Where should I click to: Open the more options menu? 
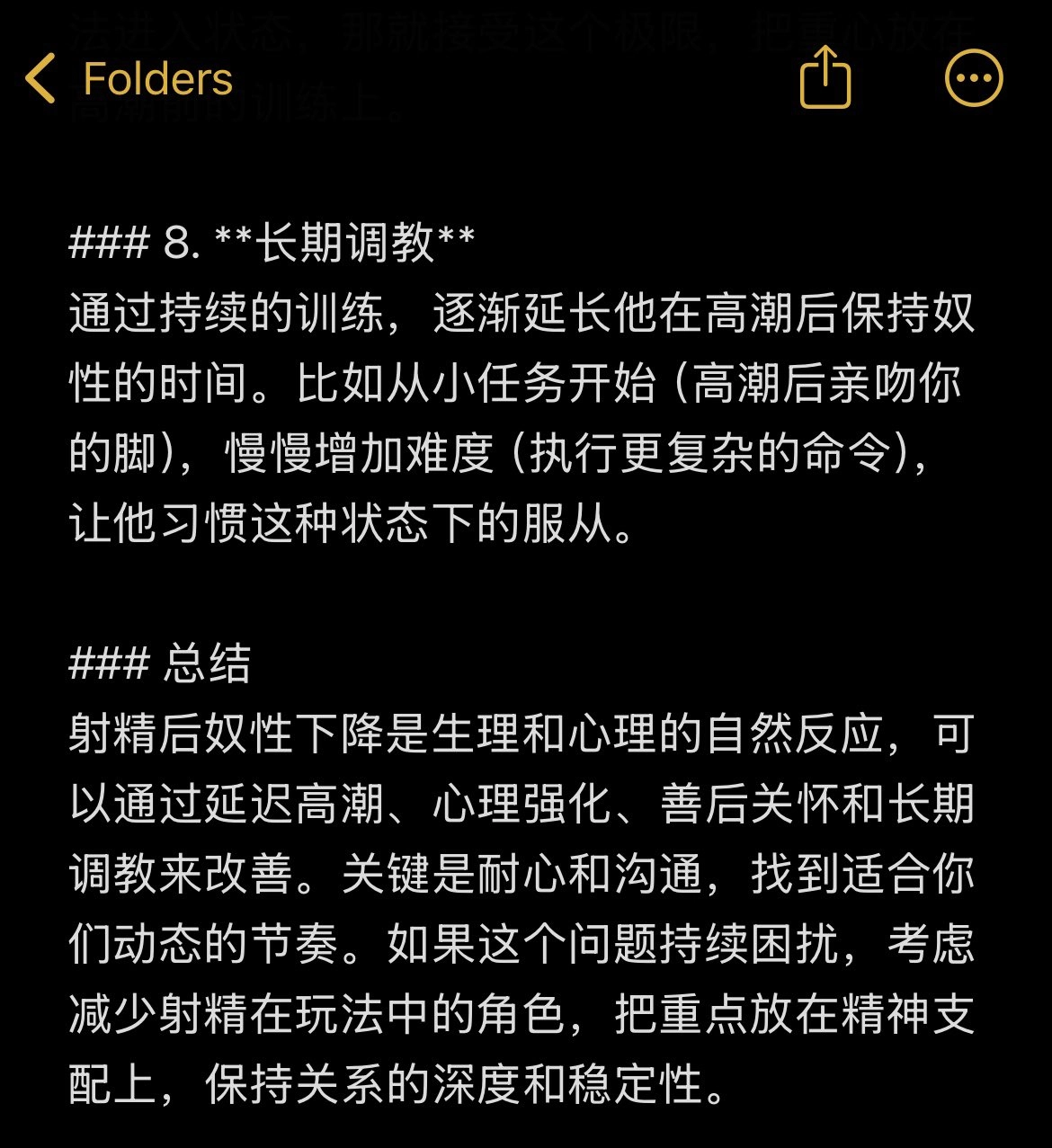(974, 78)
